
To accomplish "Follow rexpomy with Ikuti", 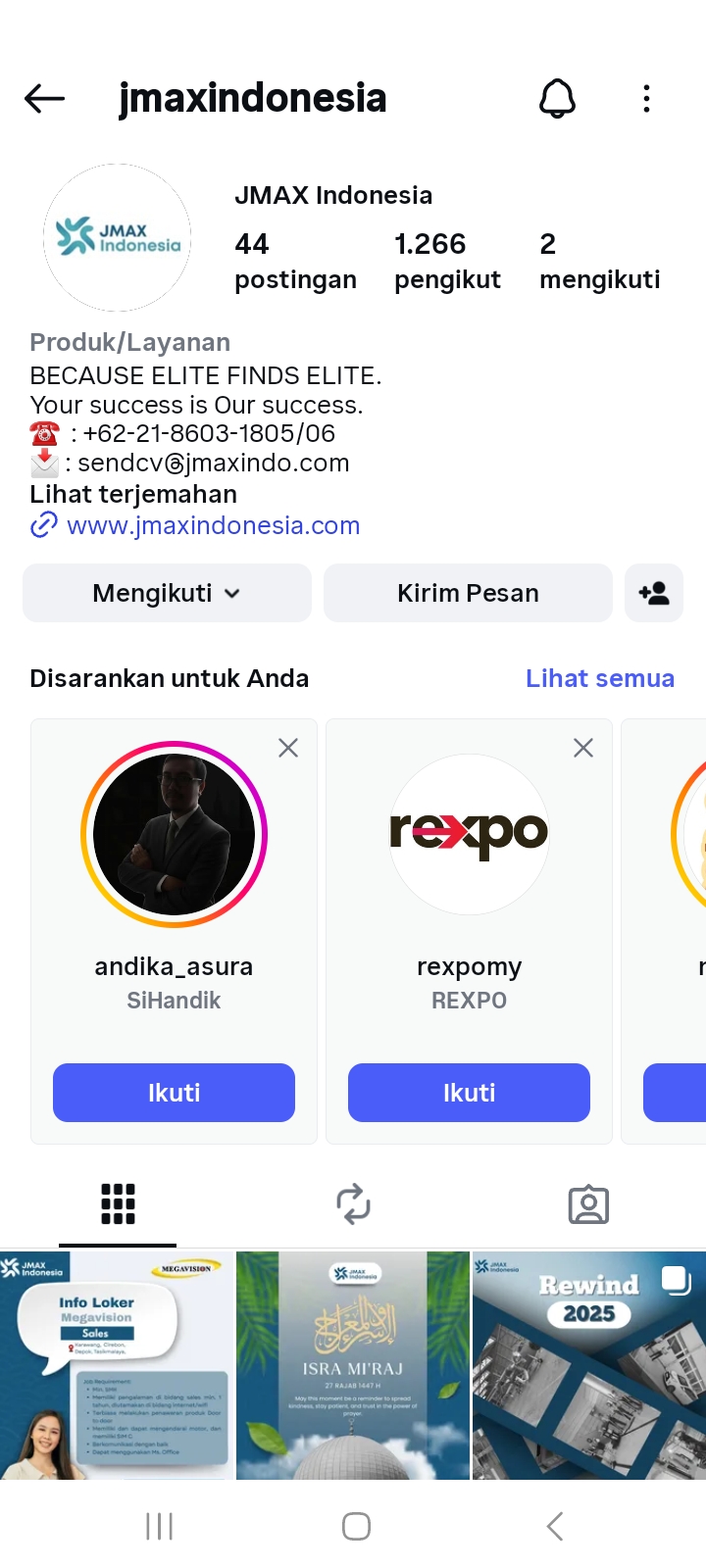I will (469, 1092).
